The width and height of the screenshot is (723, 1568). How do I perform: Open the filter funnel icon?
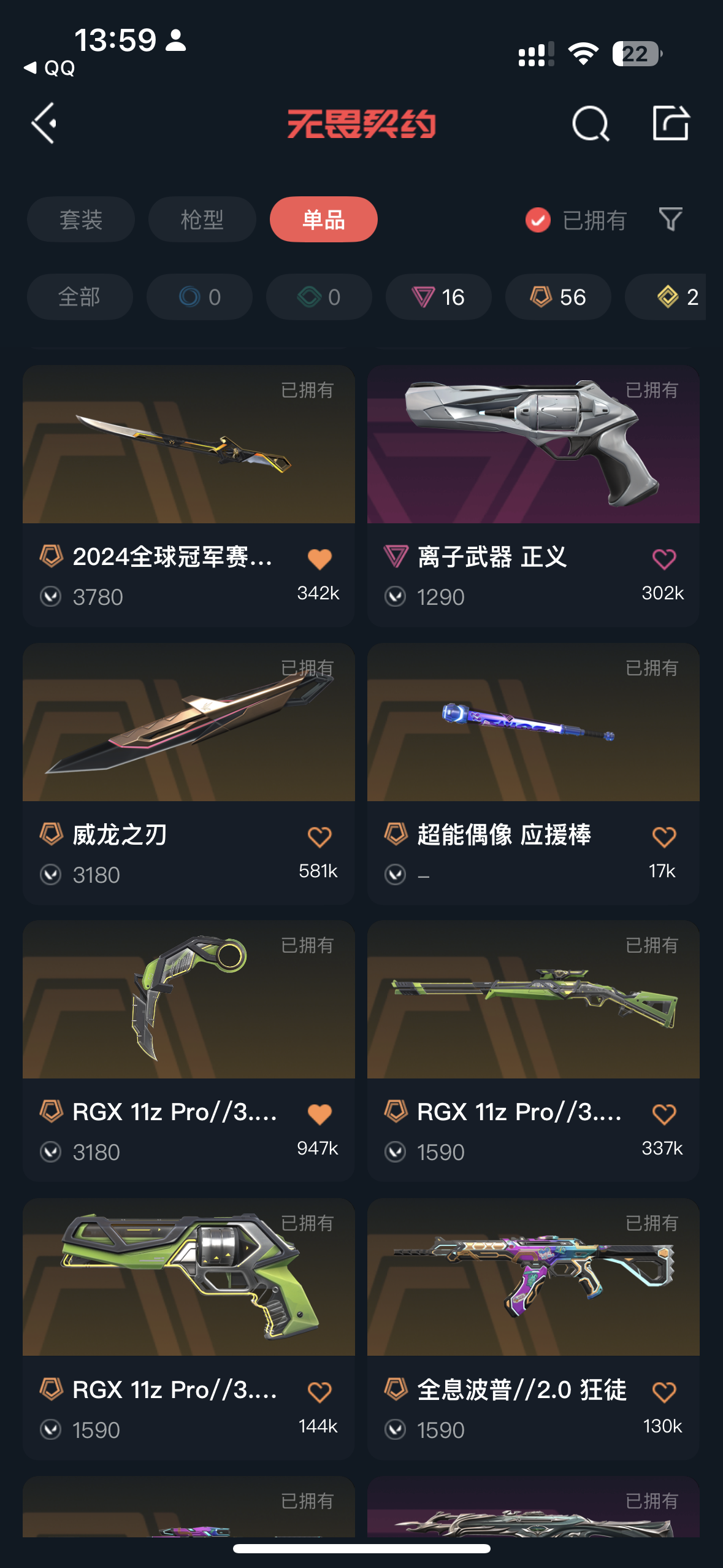(x=670, y=220)
